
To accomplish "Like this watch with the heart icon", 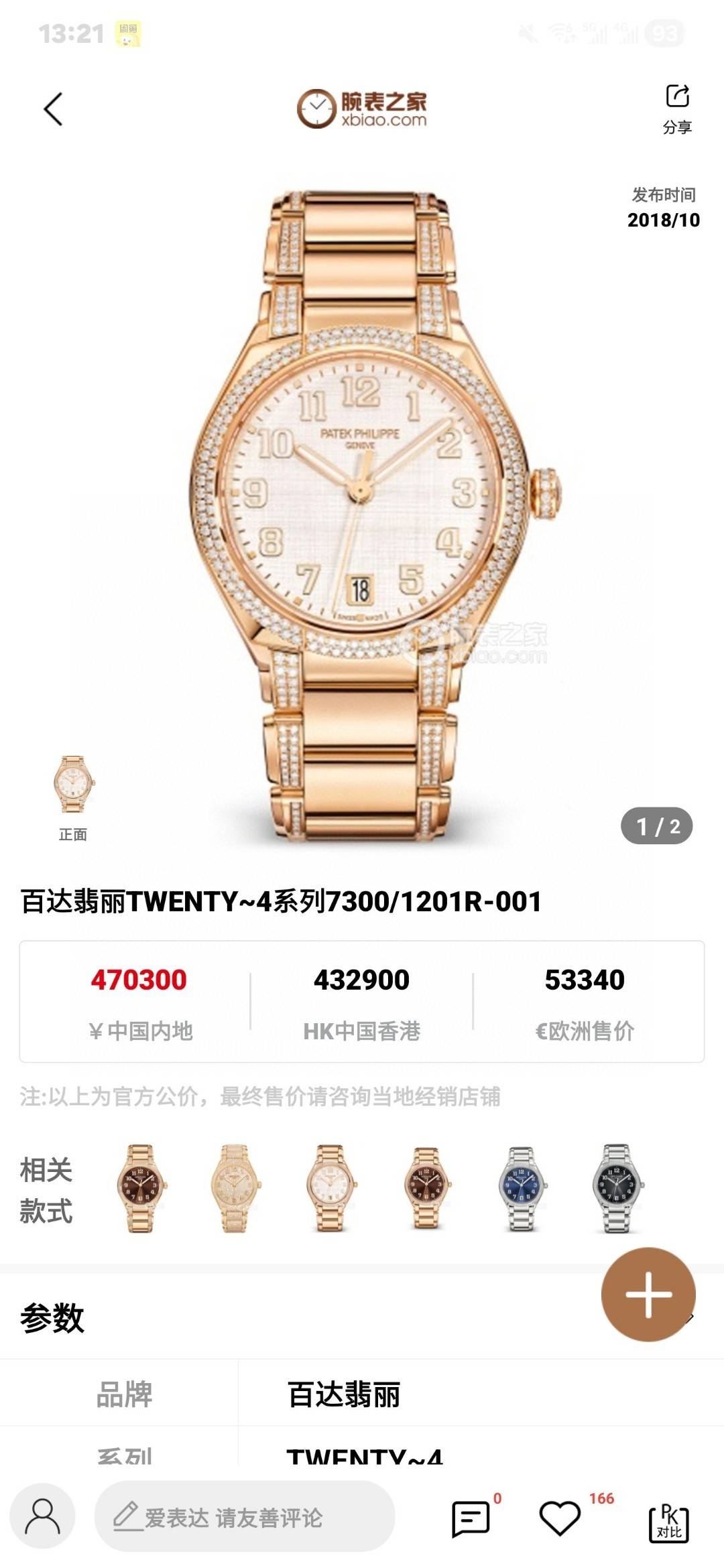I will 560,1518.
